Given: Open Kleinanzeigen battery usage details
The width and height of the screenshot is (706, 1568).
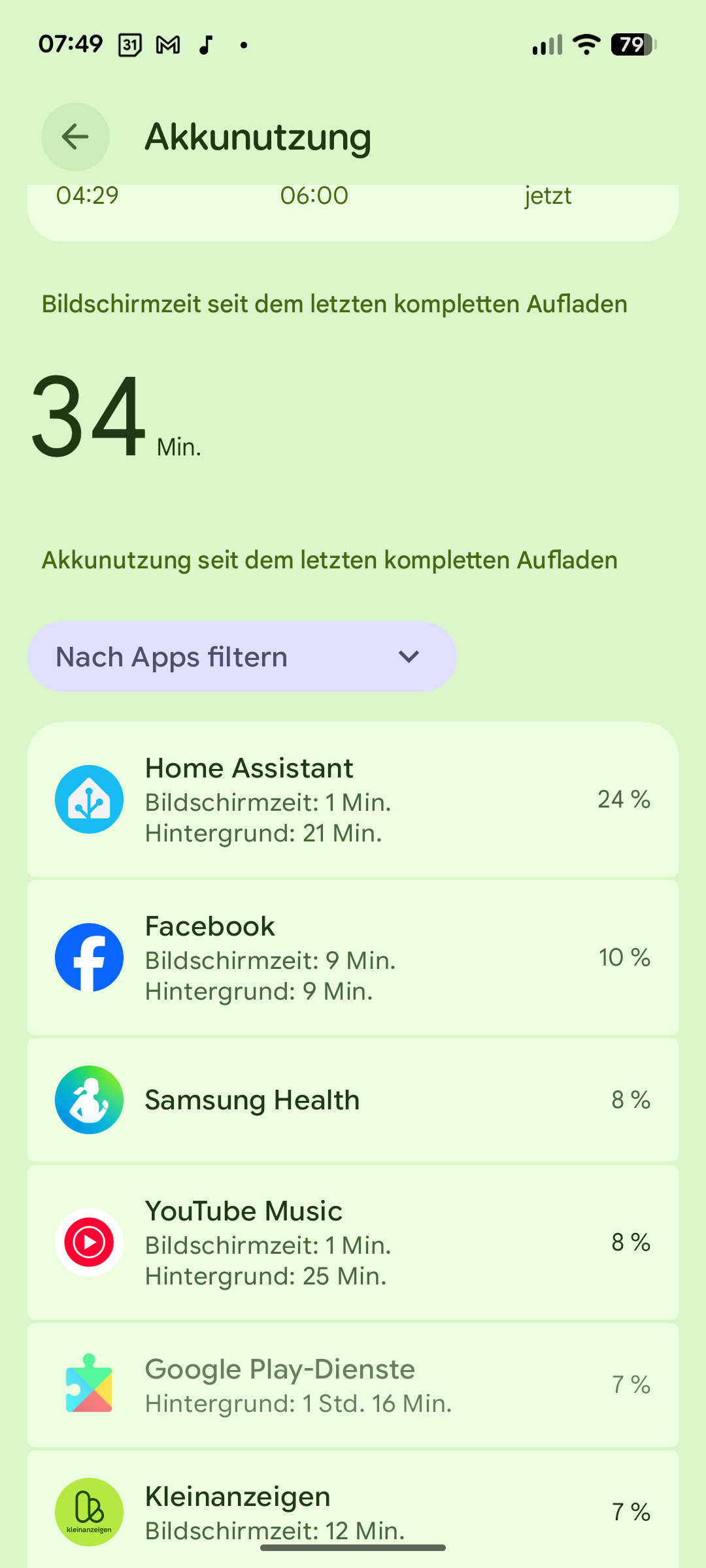Looking at the screenshot, I should [x=353, y=1509].
